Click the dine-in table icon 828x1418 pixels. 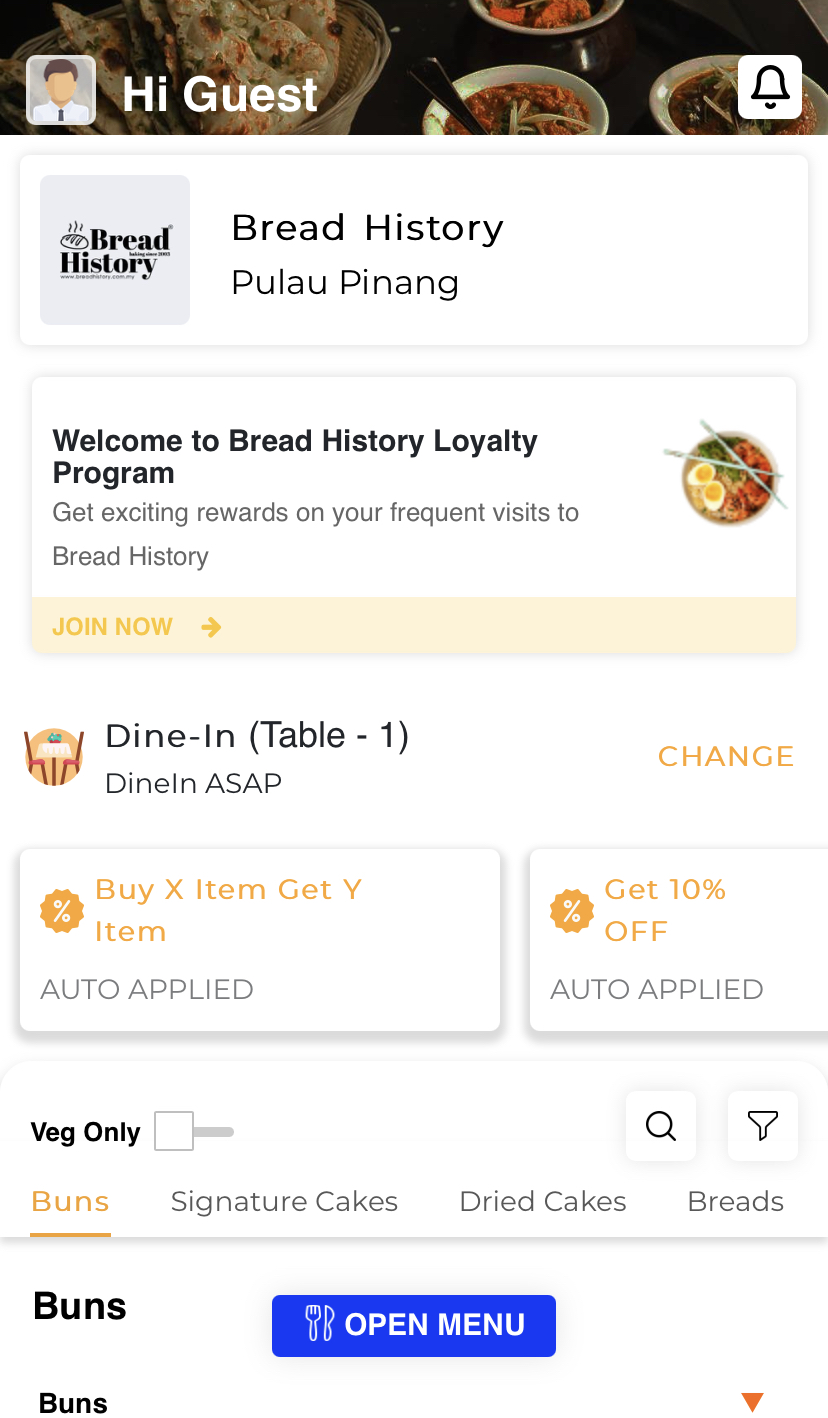[53, 756]
